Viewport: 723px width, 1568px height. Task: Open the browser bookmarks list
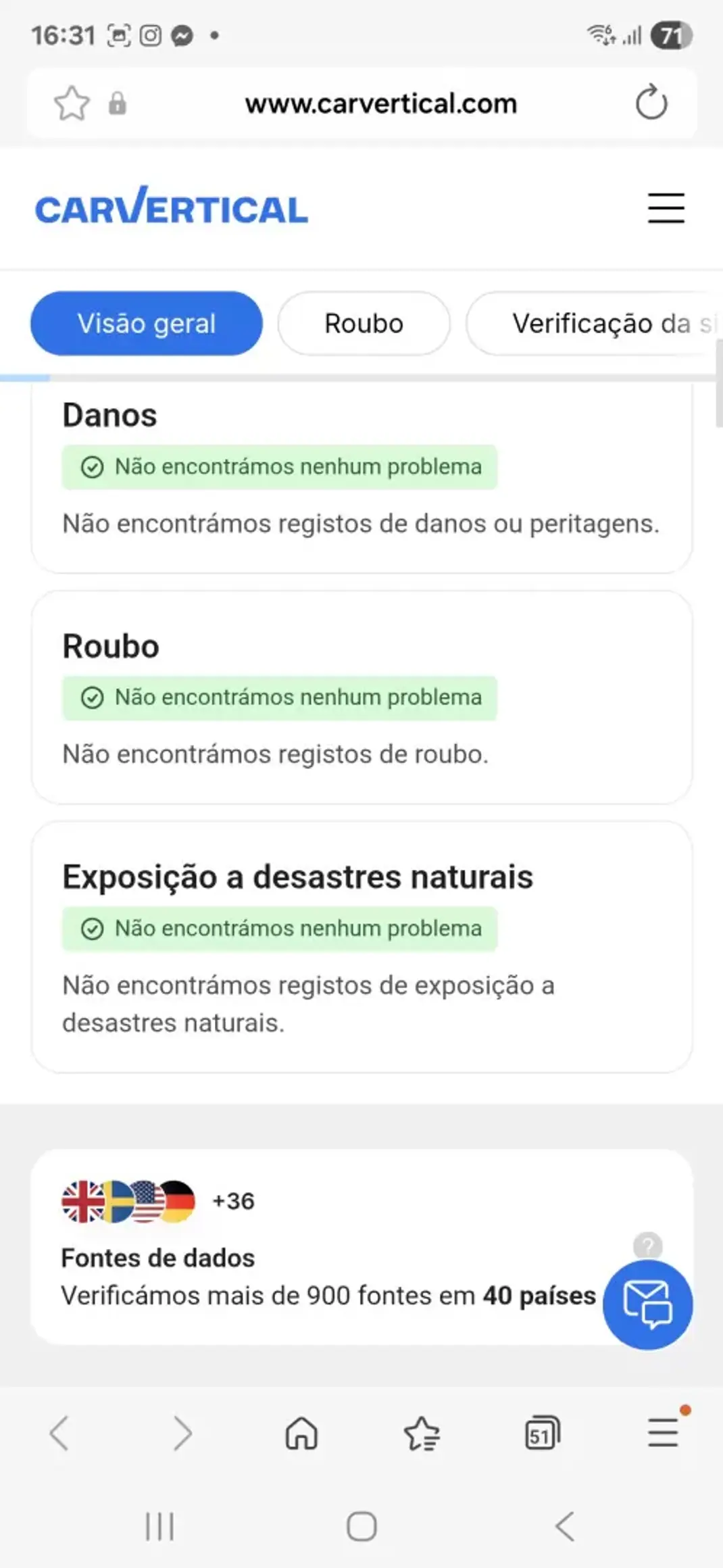point(422,1433)
